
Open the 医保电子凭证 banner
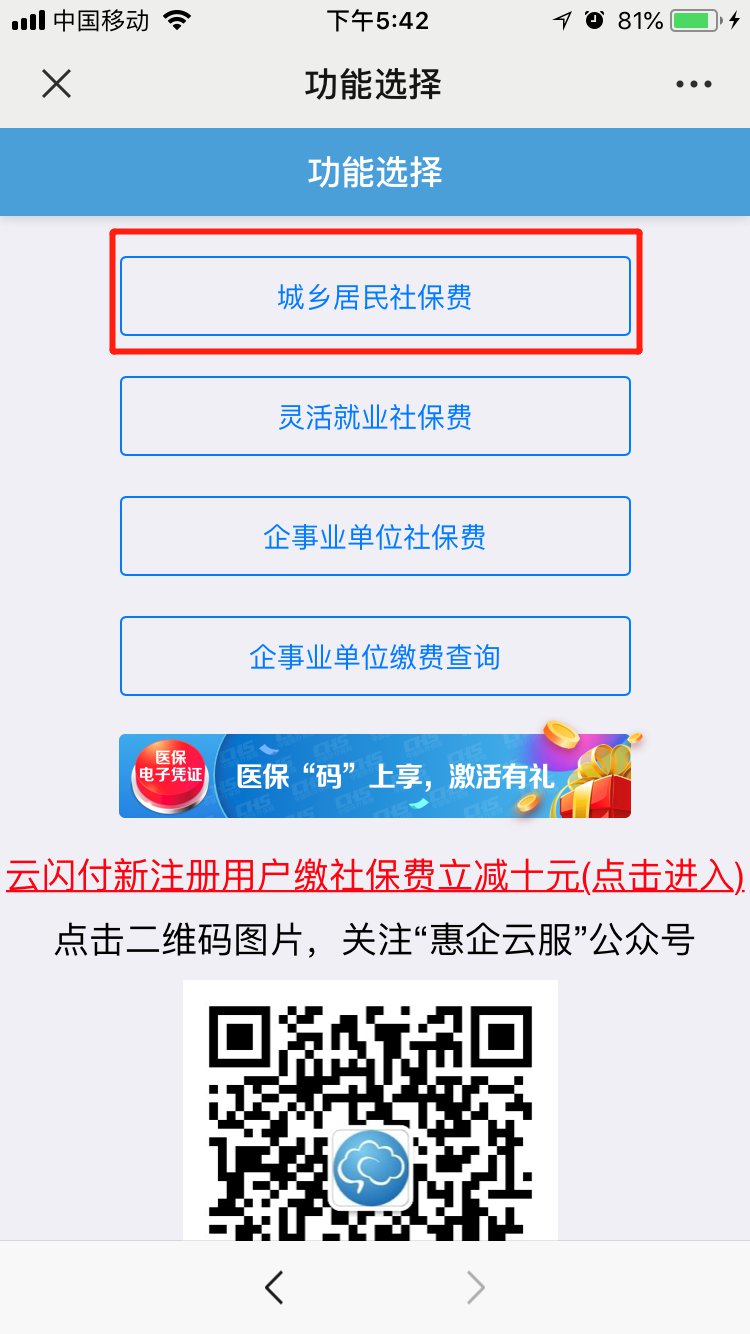(x=375, y=776)
